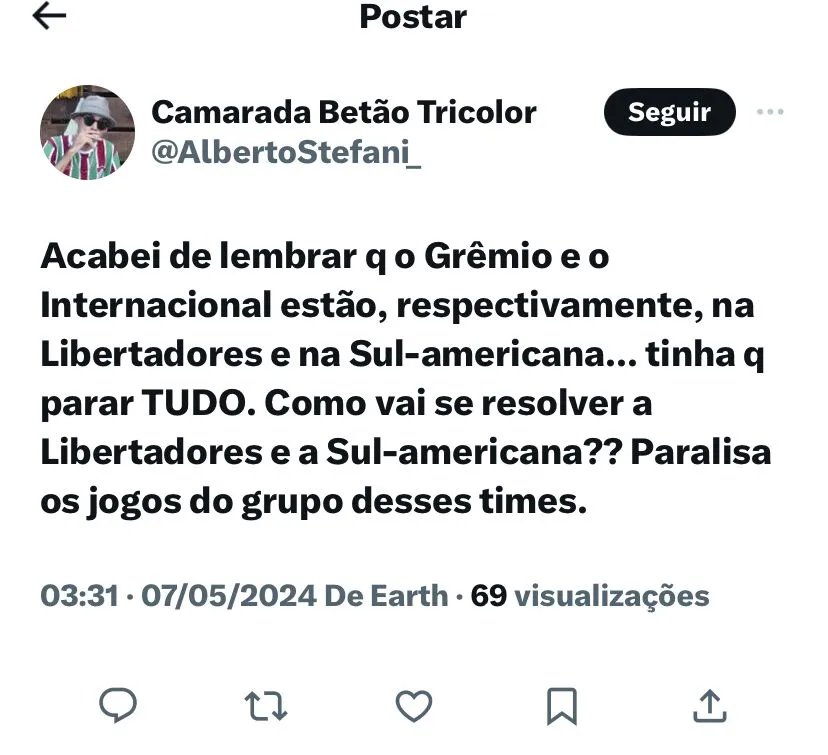Bookmark this post
The width and height of the screenshot is (828, 755).
(x=562, y=705)
